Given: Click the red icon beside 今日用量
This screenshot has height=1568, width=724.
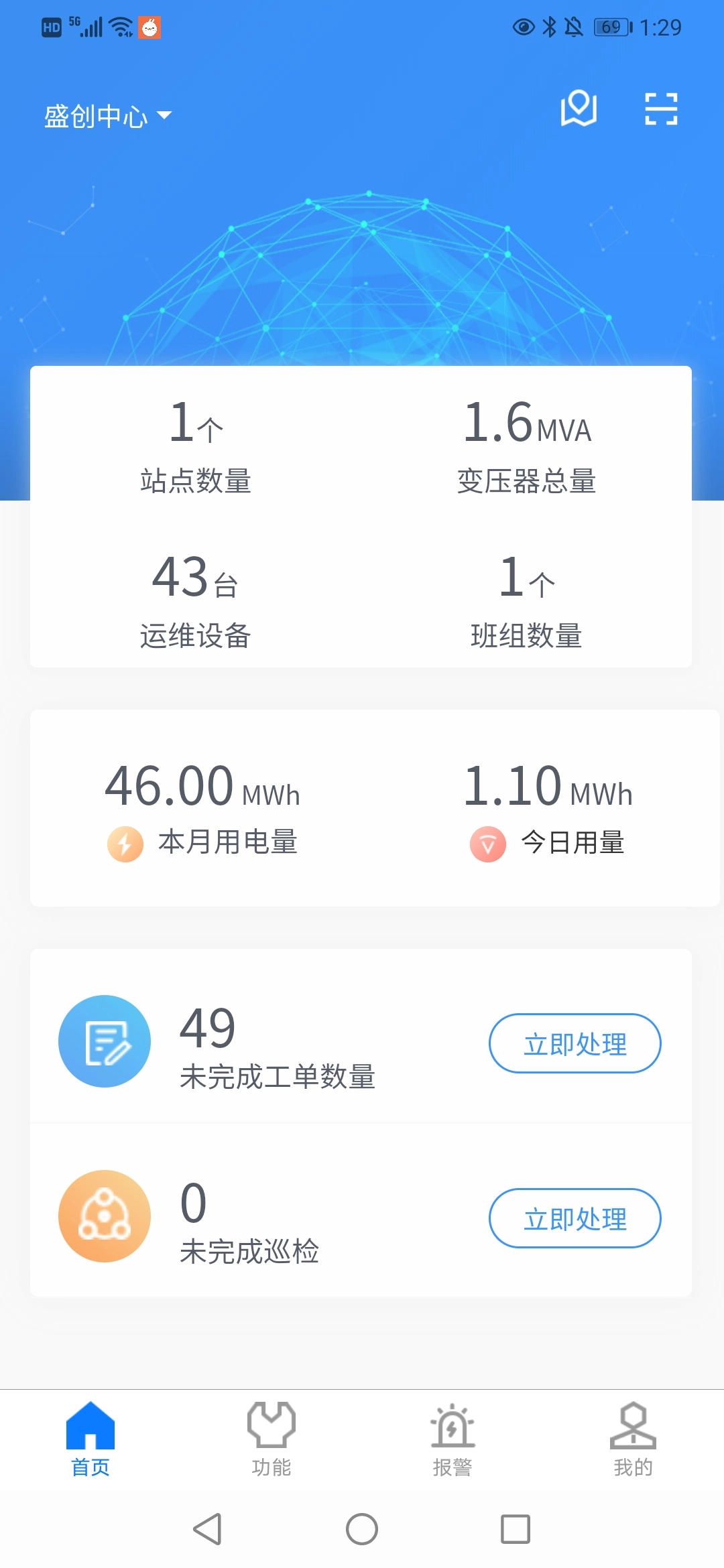Looking at the screenshot, I should 487,844.
